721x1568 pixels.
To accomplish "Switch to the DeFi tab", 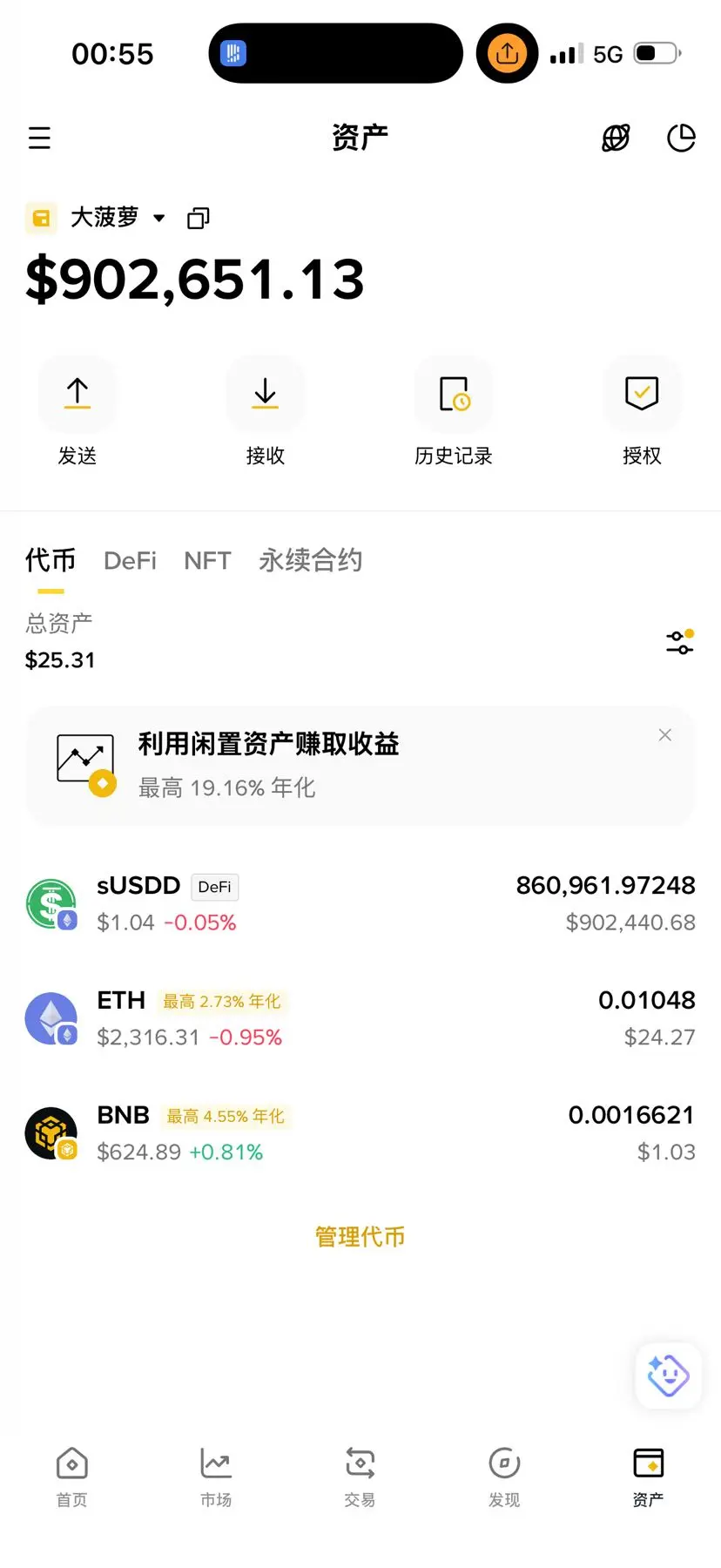I will (130, 560).
